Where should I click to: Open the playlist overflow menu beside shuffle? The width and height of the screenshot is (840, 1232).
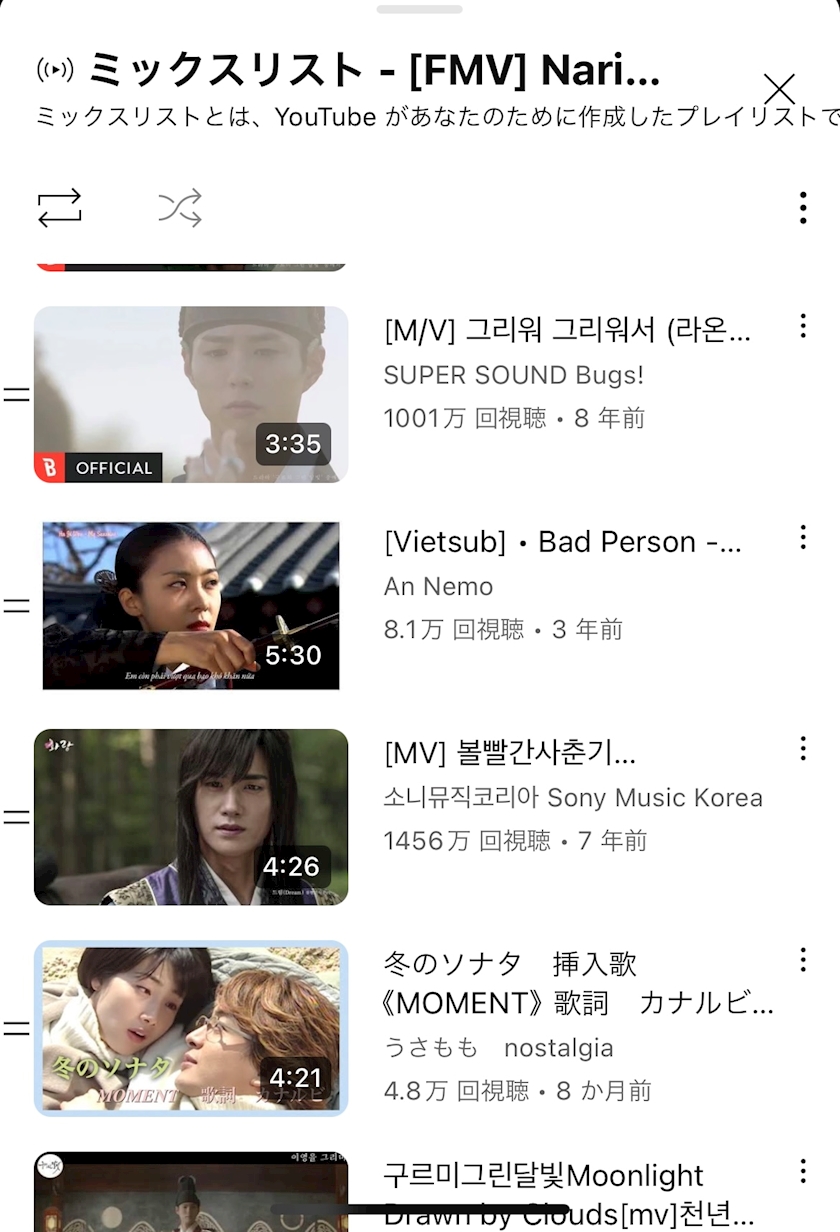pyautogui.click(x=802, y=207)
